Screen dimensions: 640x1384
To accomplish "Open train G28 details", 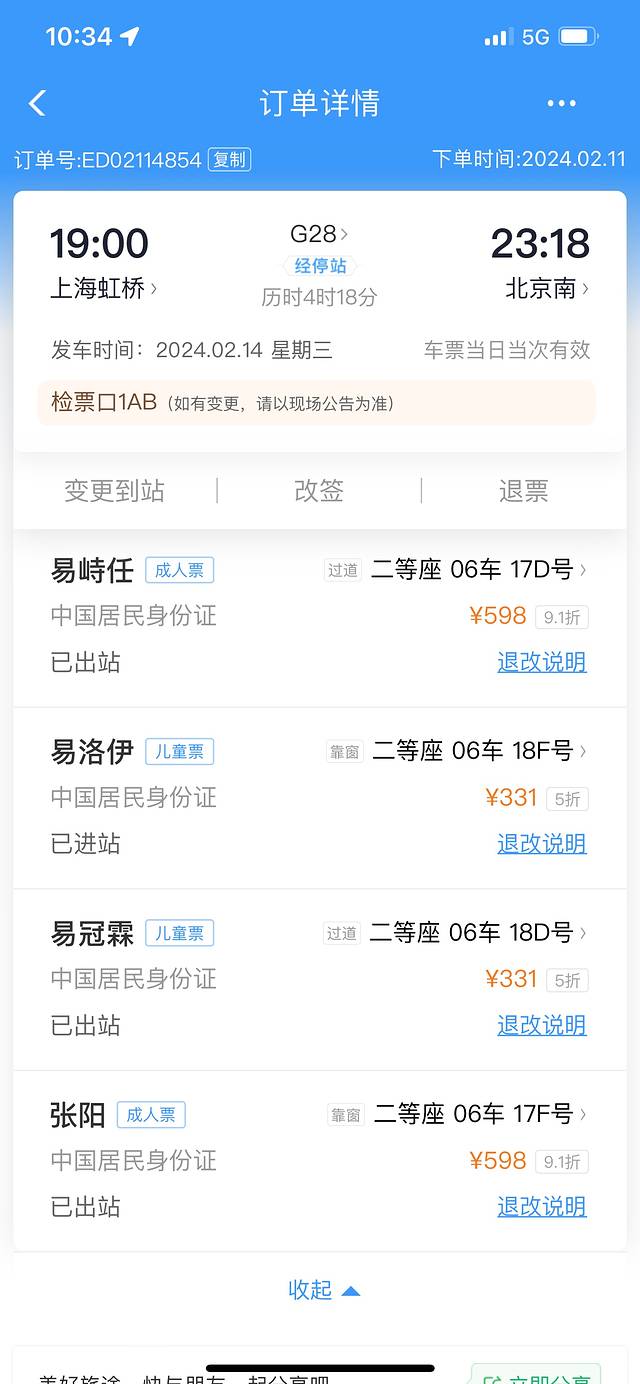I will point(318,234).
